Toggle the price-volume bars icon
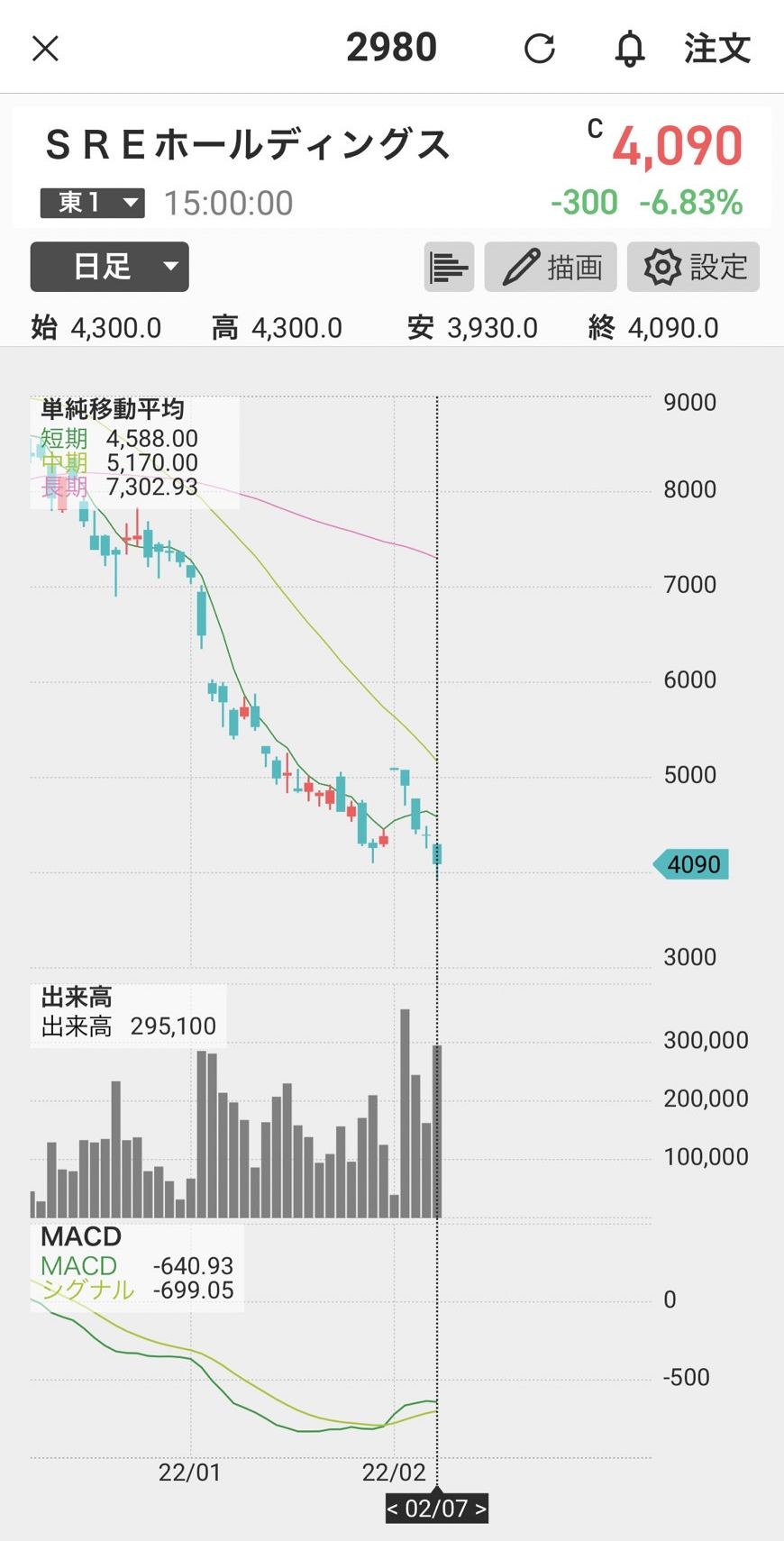The height and width of the screenshot is (1541, 784). tap(449, 267)
